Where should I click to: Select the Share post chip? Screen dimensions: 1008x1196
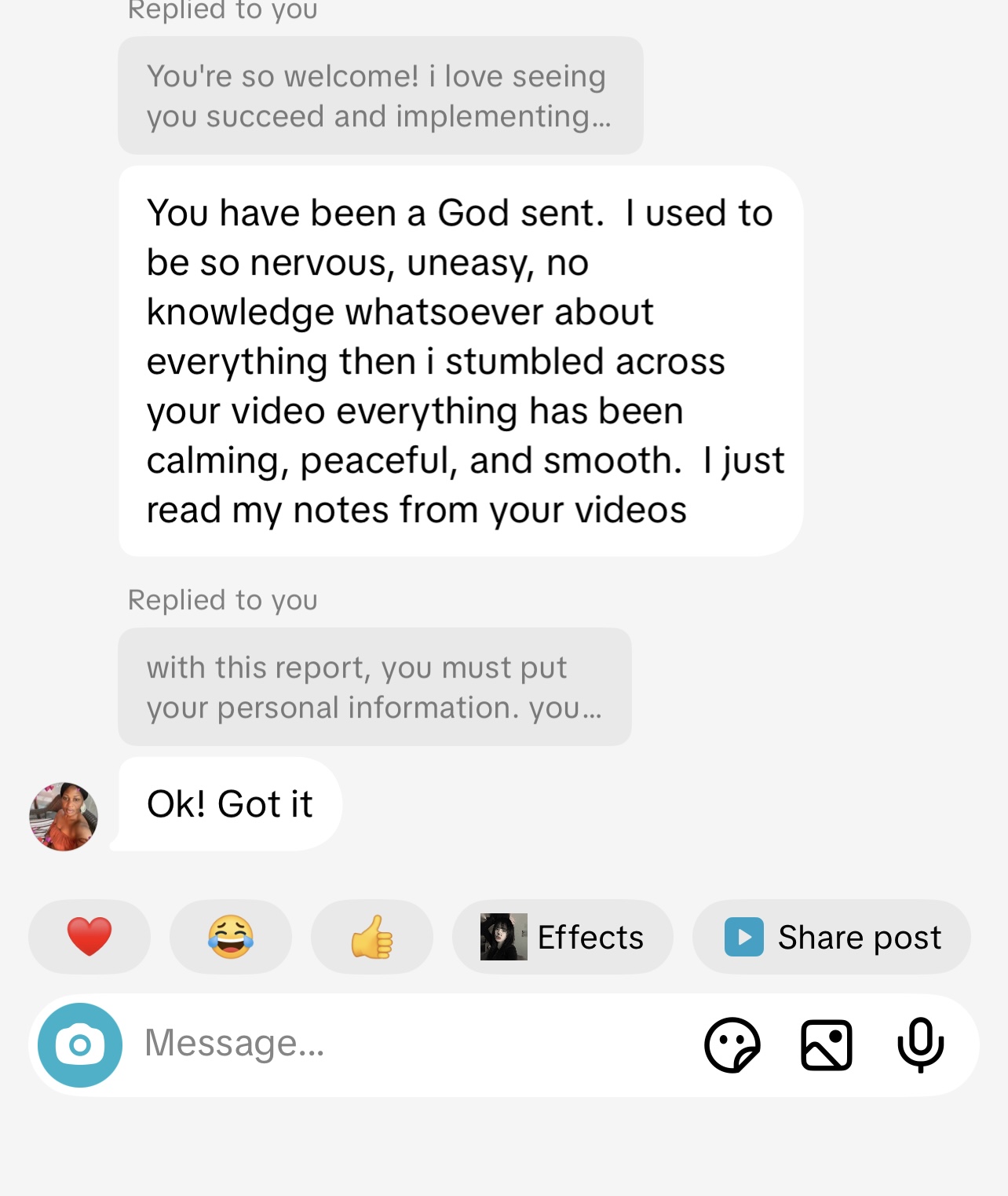(831, 937)
